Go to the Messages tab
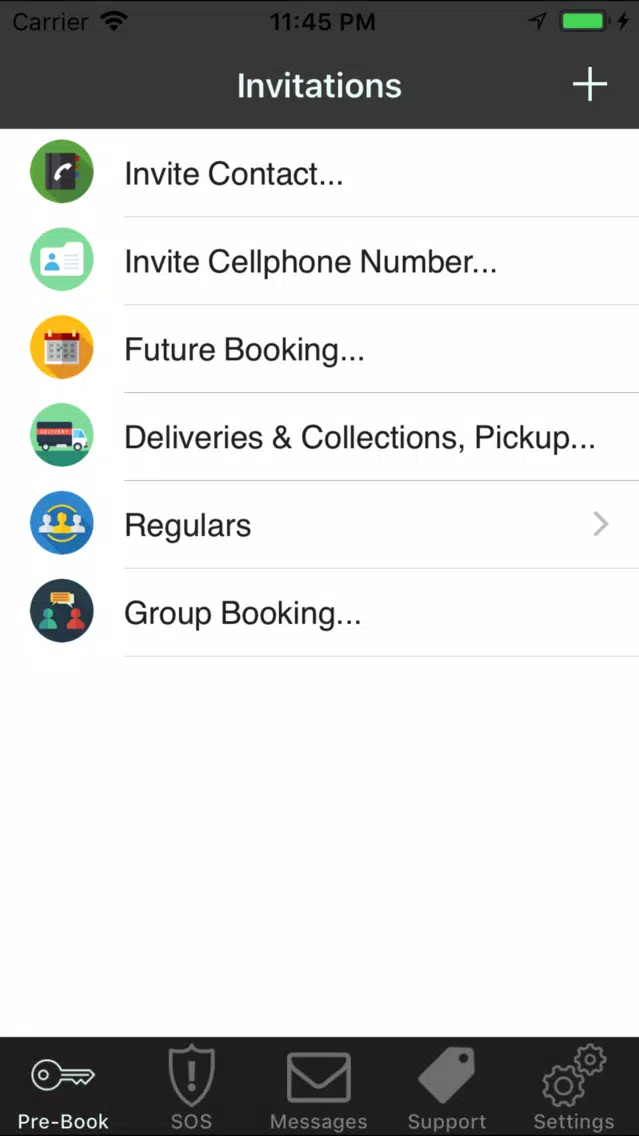The width and height of the screenshot is (639, 1136). pos(319,1087)
